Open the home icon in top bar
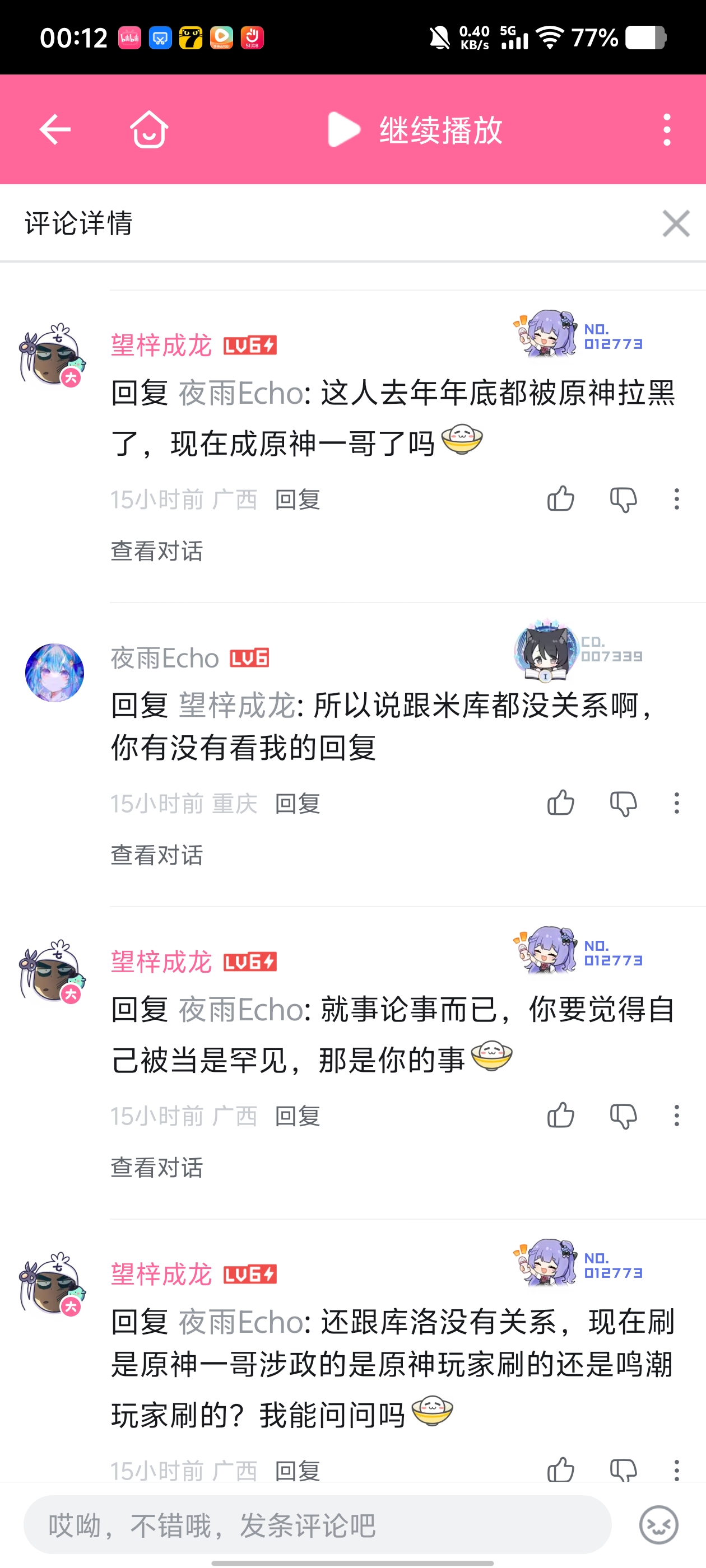This screenshot has width=706, height=1568. [149, 130]
